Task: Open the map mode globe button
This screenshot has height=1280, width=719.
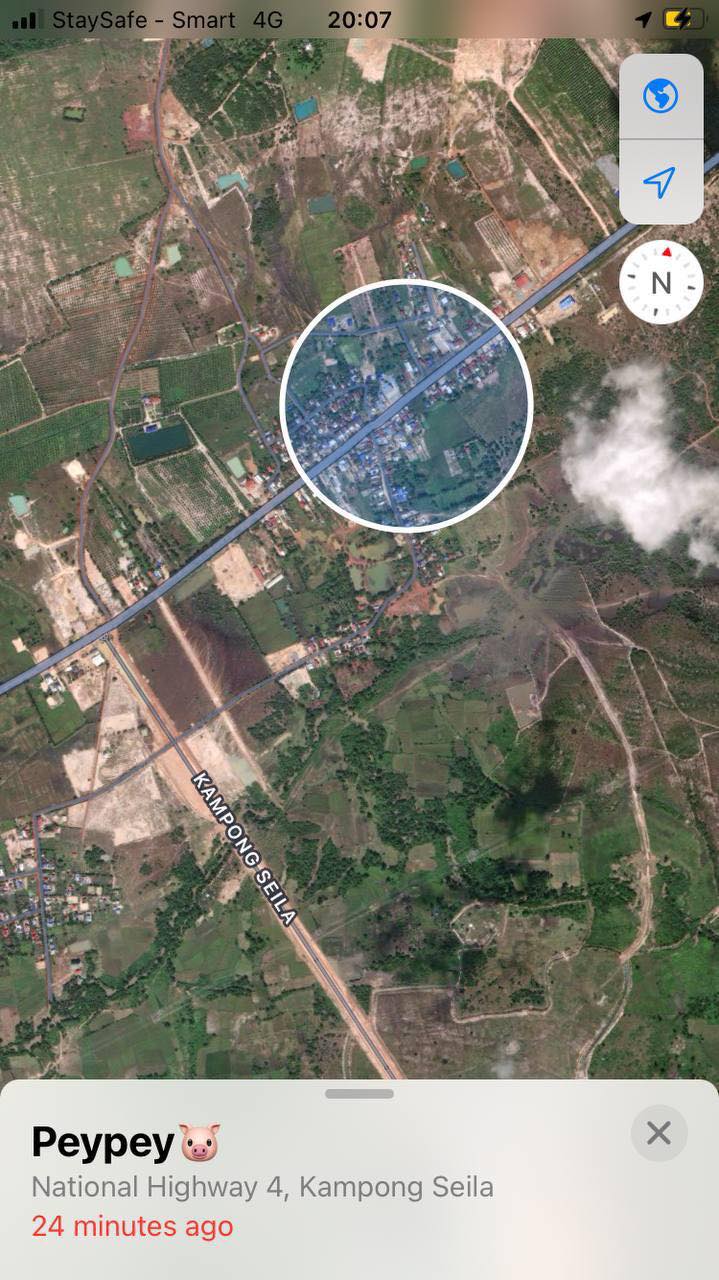Action: coord(660,97)
